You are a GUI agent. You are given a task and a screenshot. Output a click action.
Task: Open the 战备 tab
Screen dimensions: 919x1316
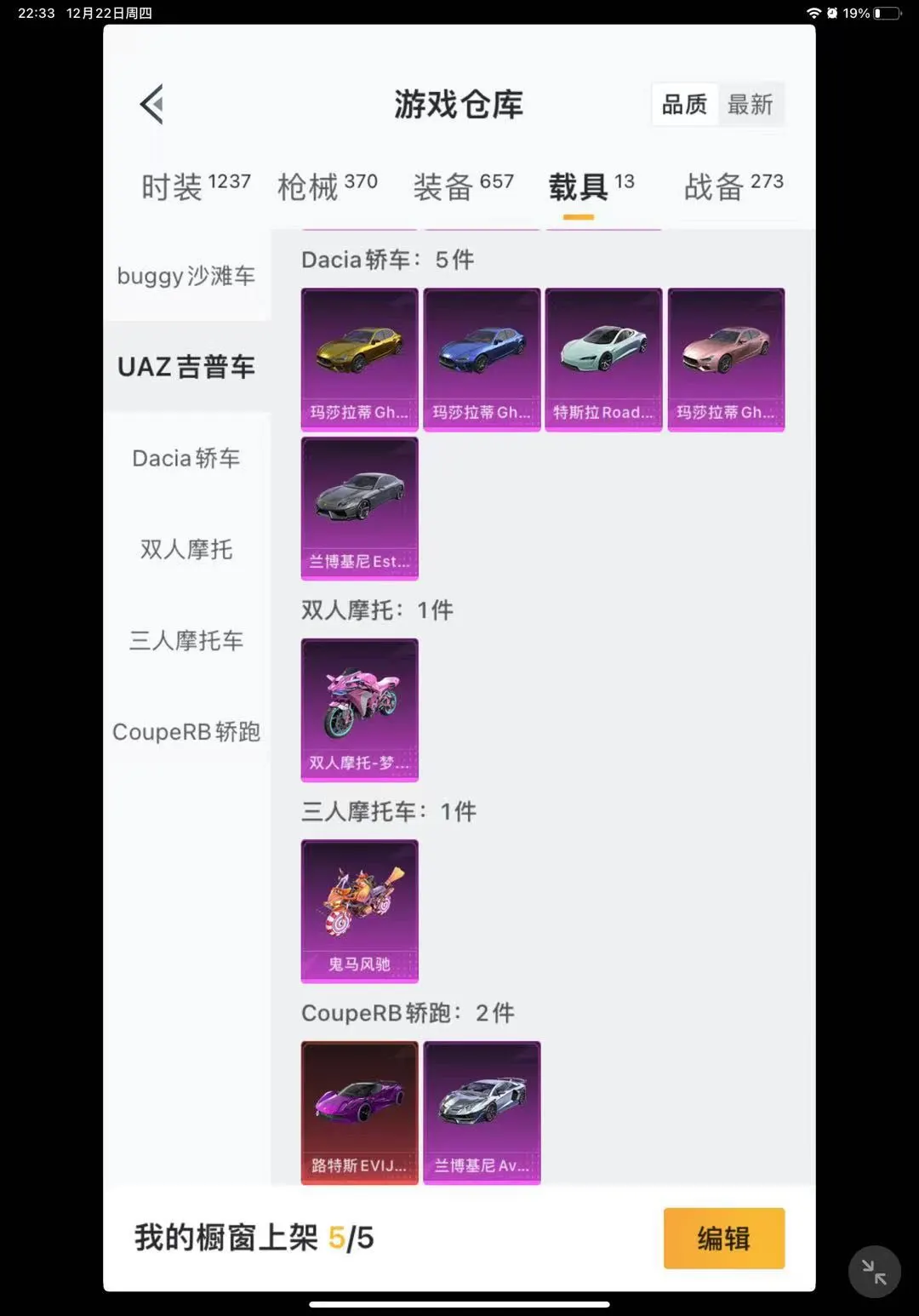pyautogui.click(x=733, y=186)
